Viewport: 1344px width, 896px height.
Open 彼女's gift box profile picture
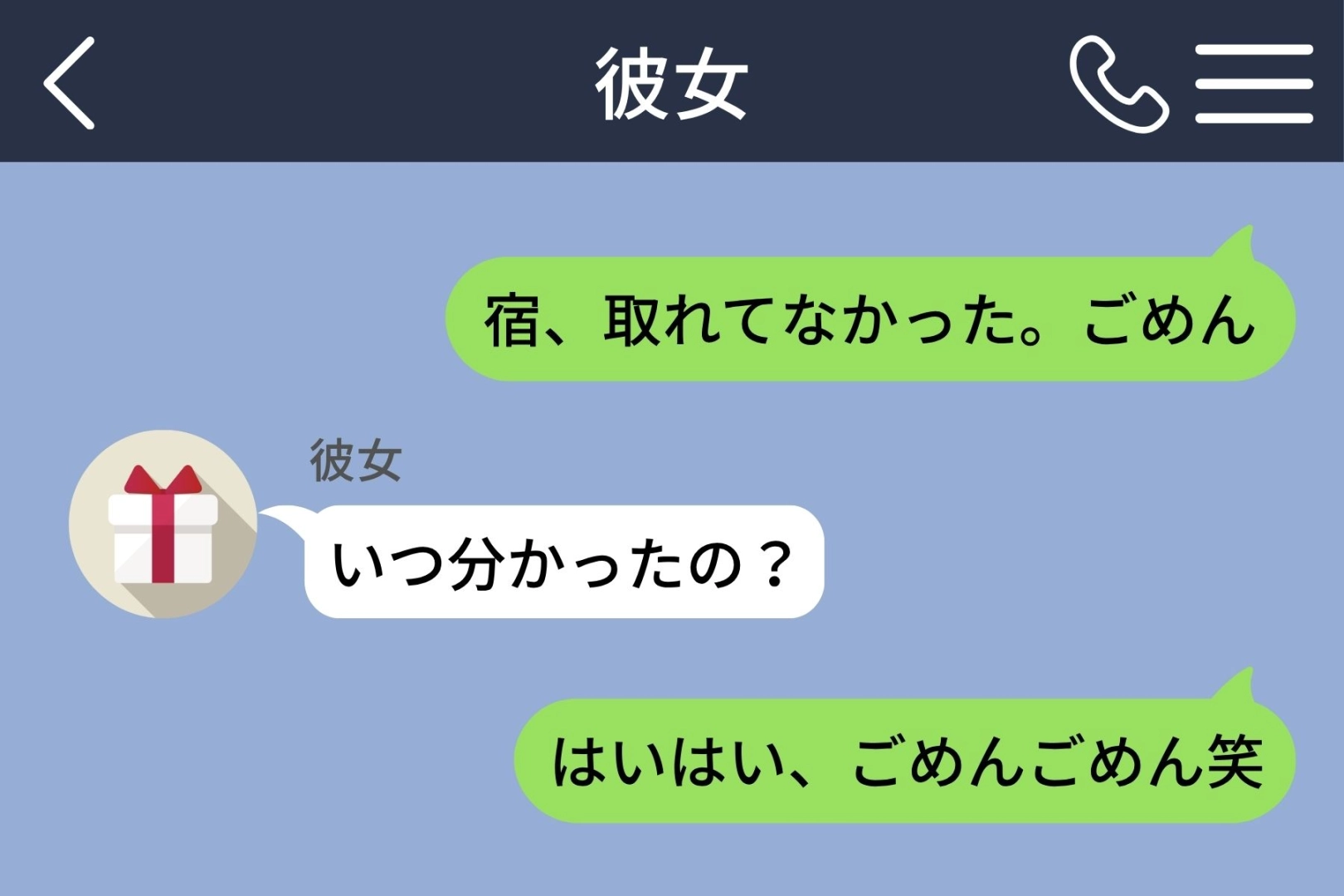coord(163,523)
